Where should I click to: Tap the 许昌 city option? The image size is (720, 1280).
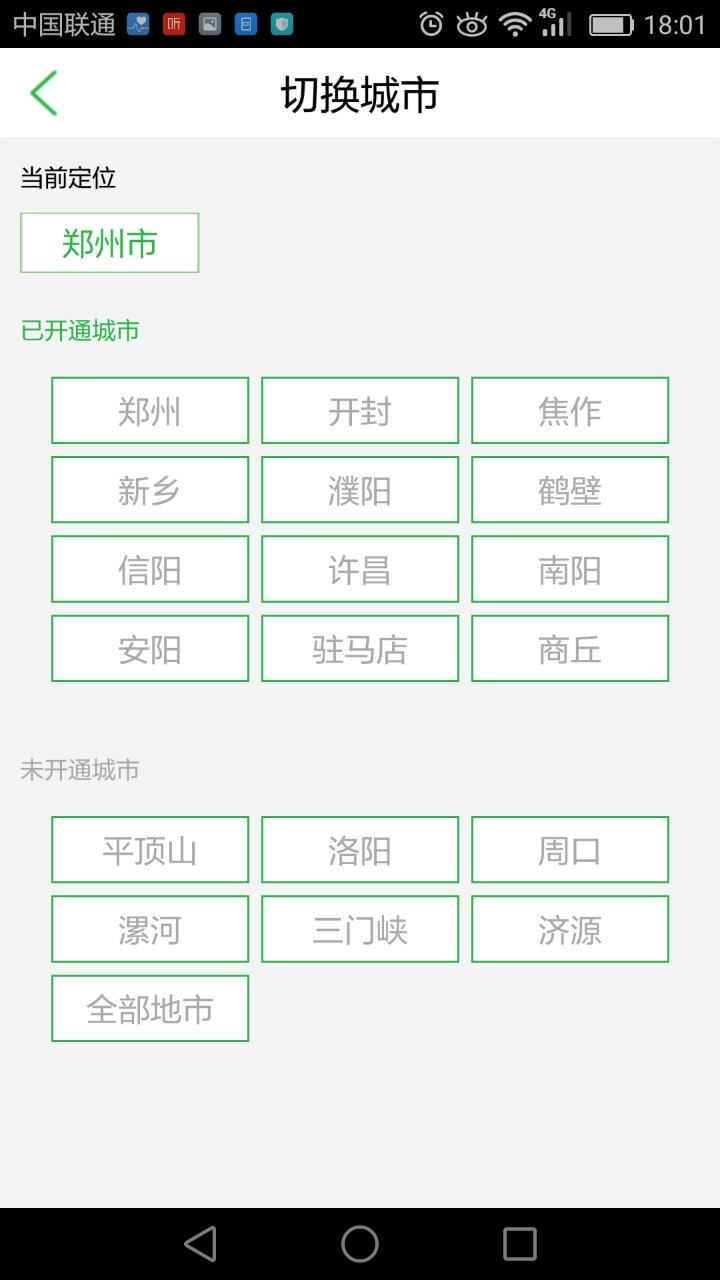pos(360,569)
